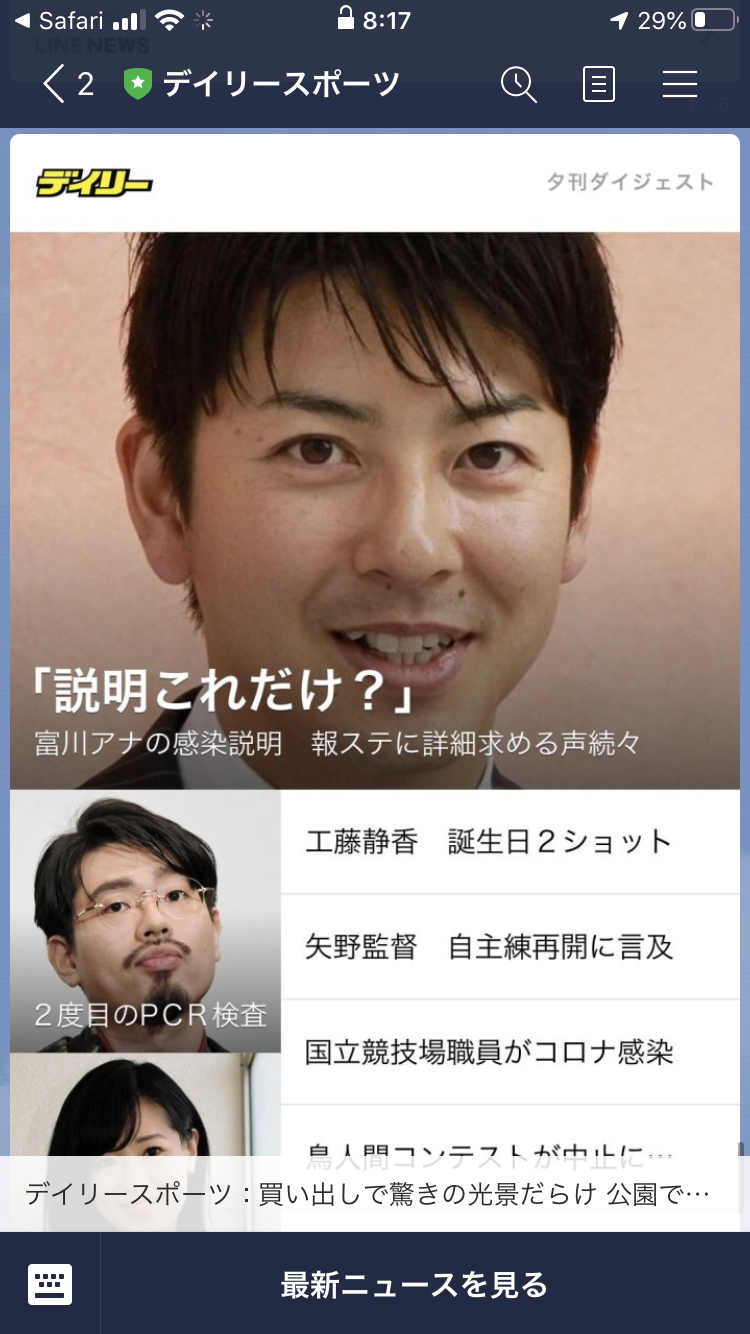Open the 2度目のPCR検査 story tile
Screen dimensions: 750x1334
click(146, 921)
